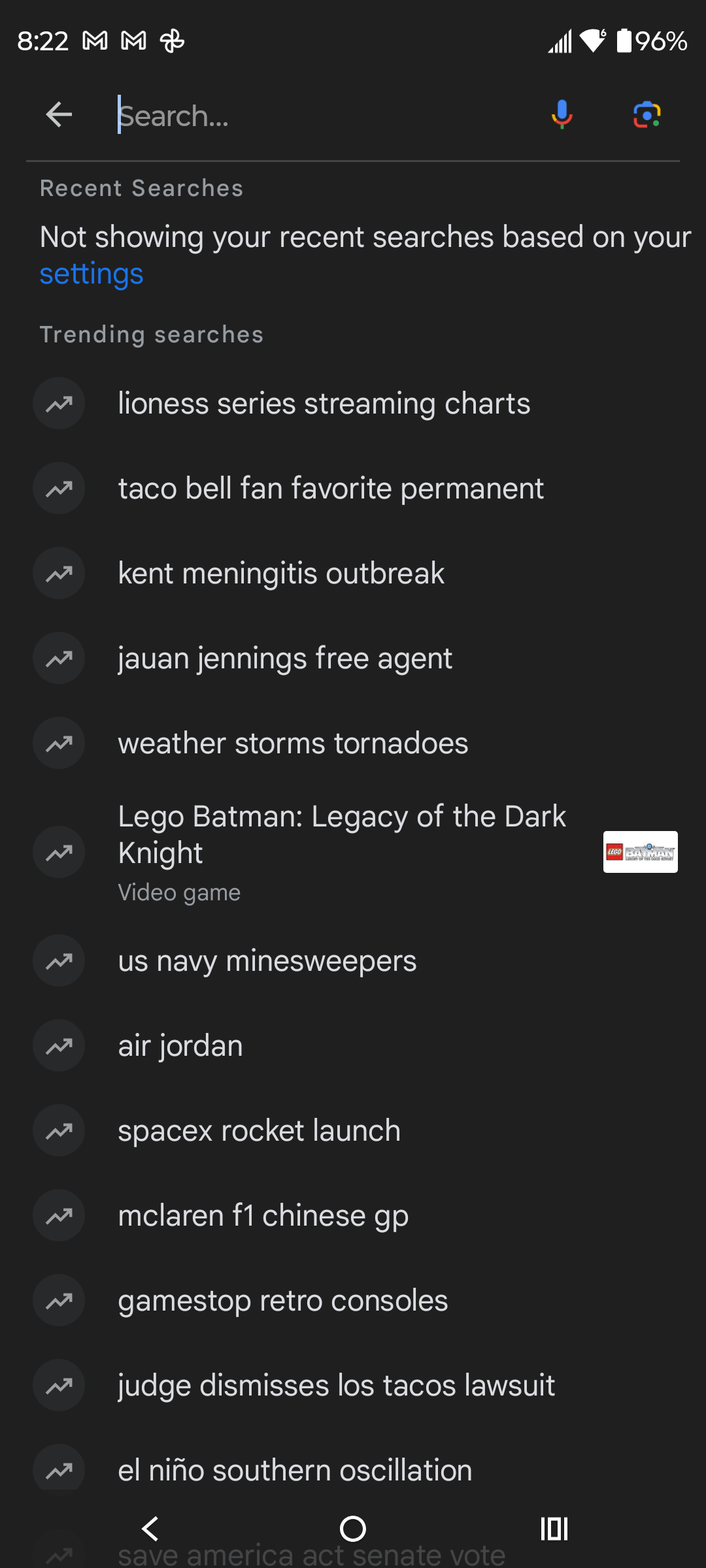Show recent apps from navigation bar
Screen dimensions: 706x1568
point(554,1529)
